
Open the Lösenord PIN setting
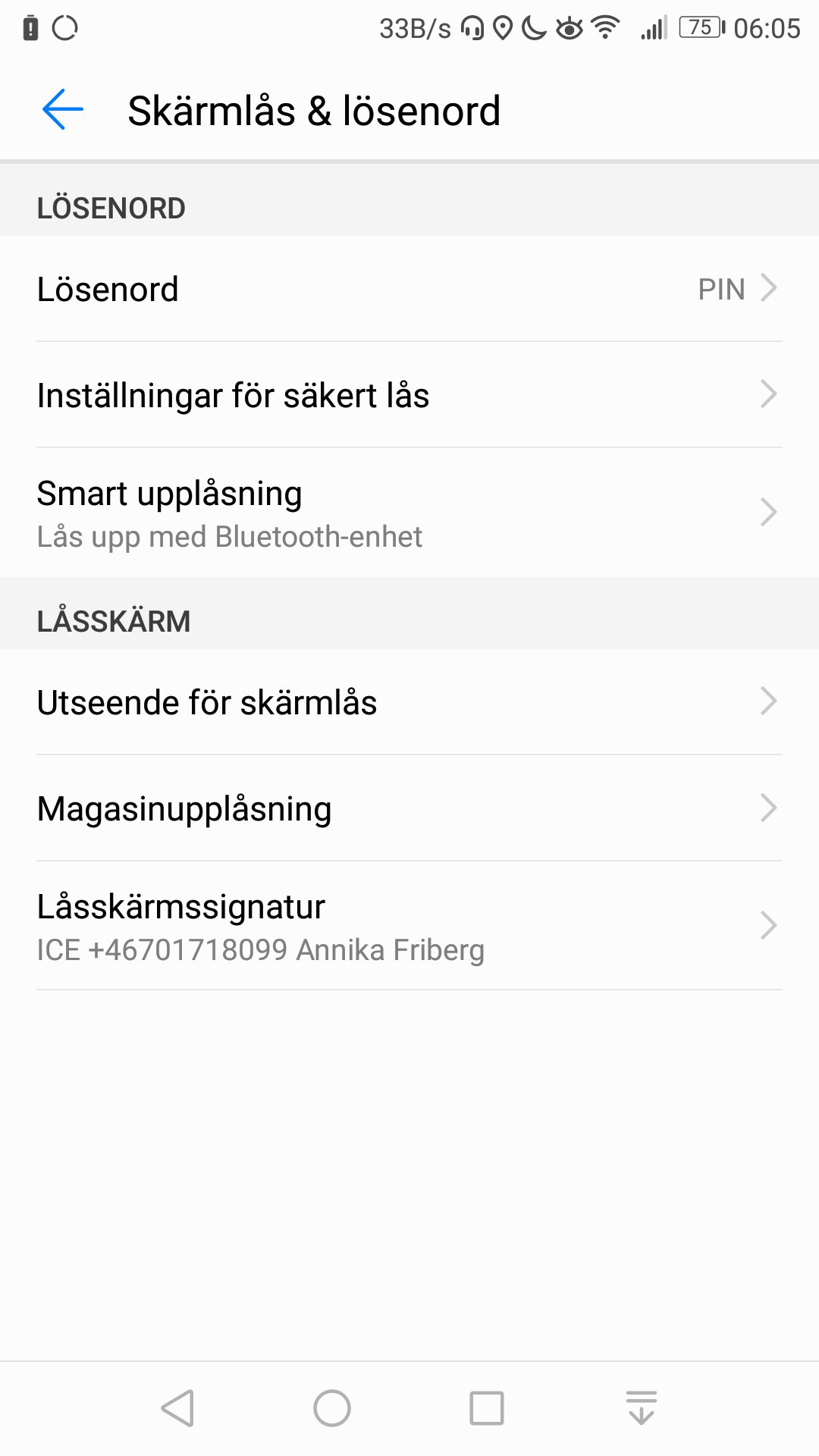(409, 289)
